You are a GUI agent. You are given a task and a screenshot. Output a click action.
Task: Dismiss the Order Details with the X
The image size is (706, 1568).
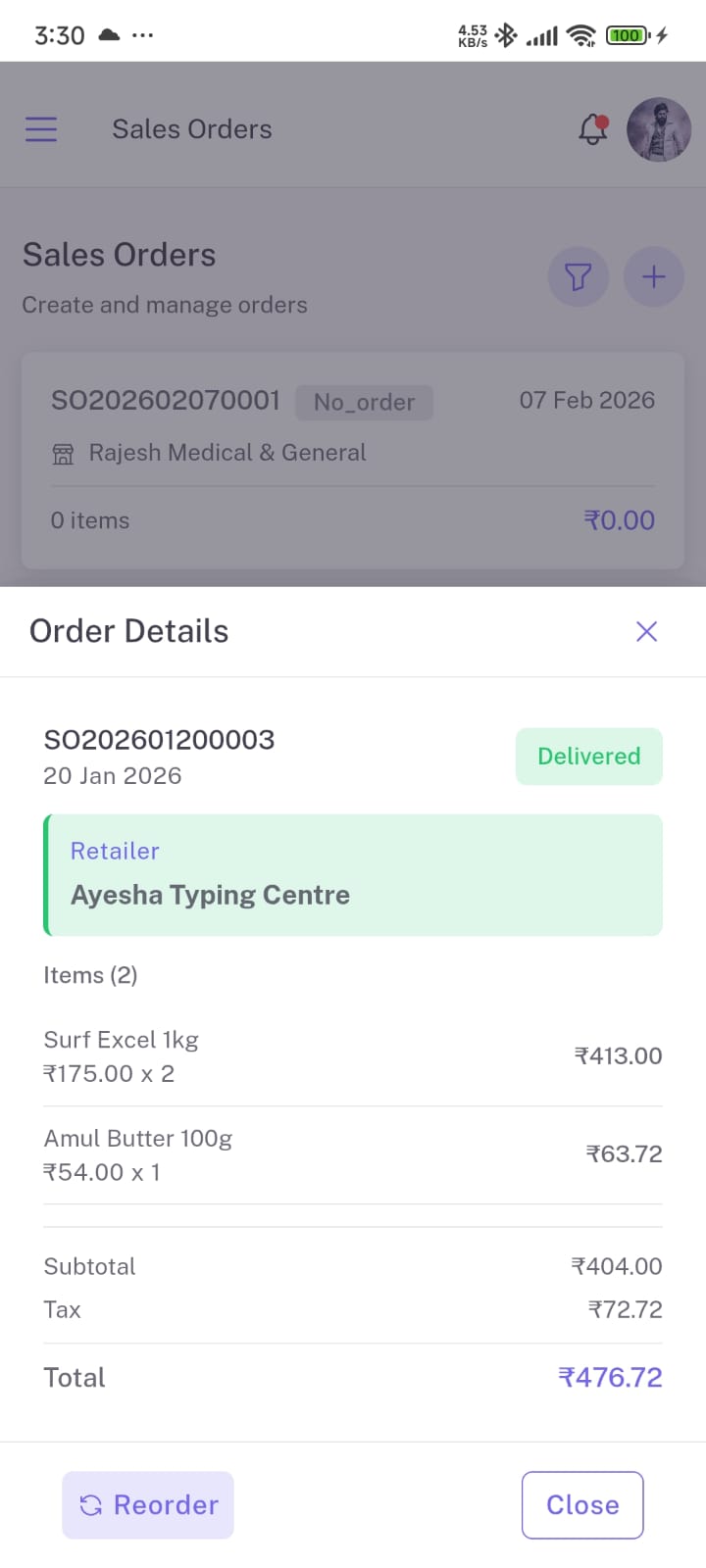click(x=646, y=631)
